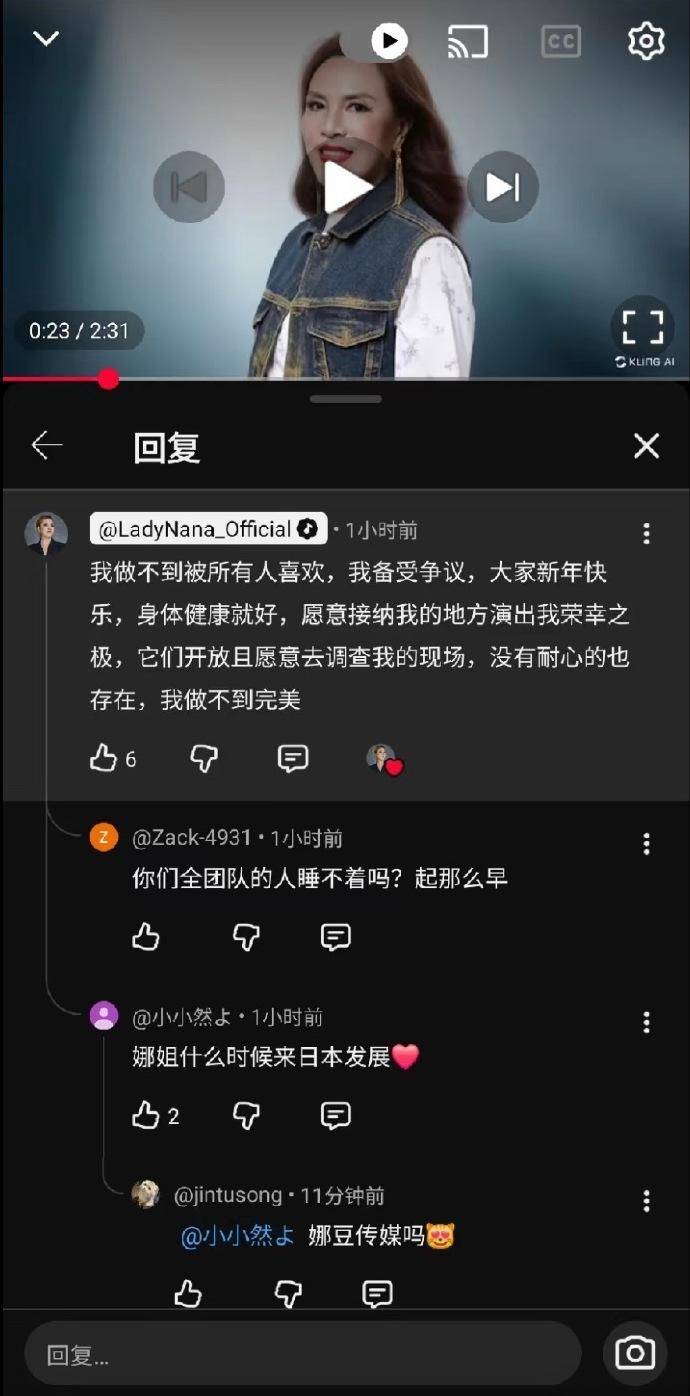Dislike the comment by @LadyNana_Official
The height and width of the screenshot is (1396, 690).
204,759
